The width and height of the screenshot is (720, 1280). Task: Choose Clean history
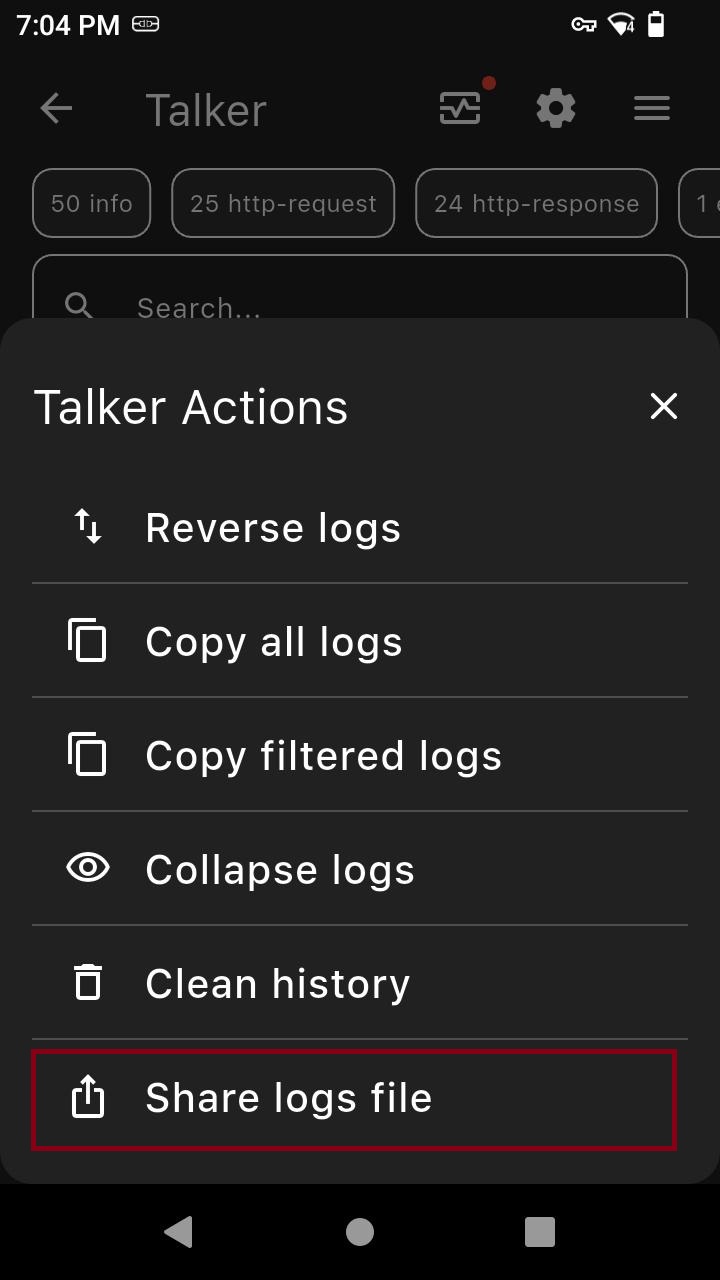coord(360,984)
